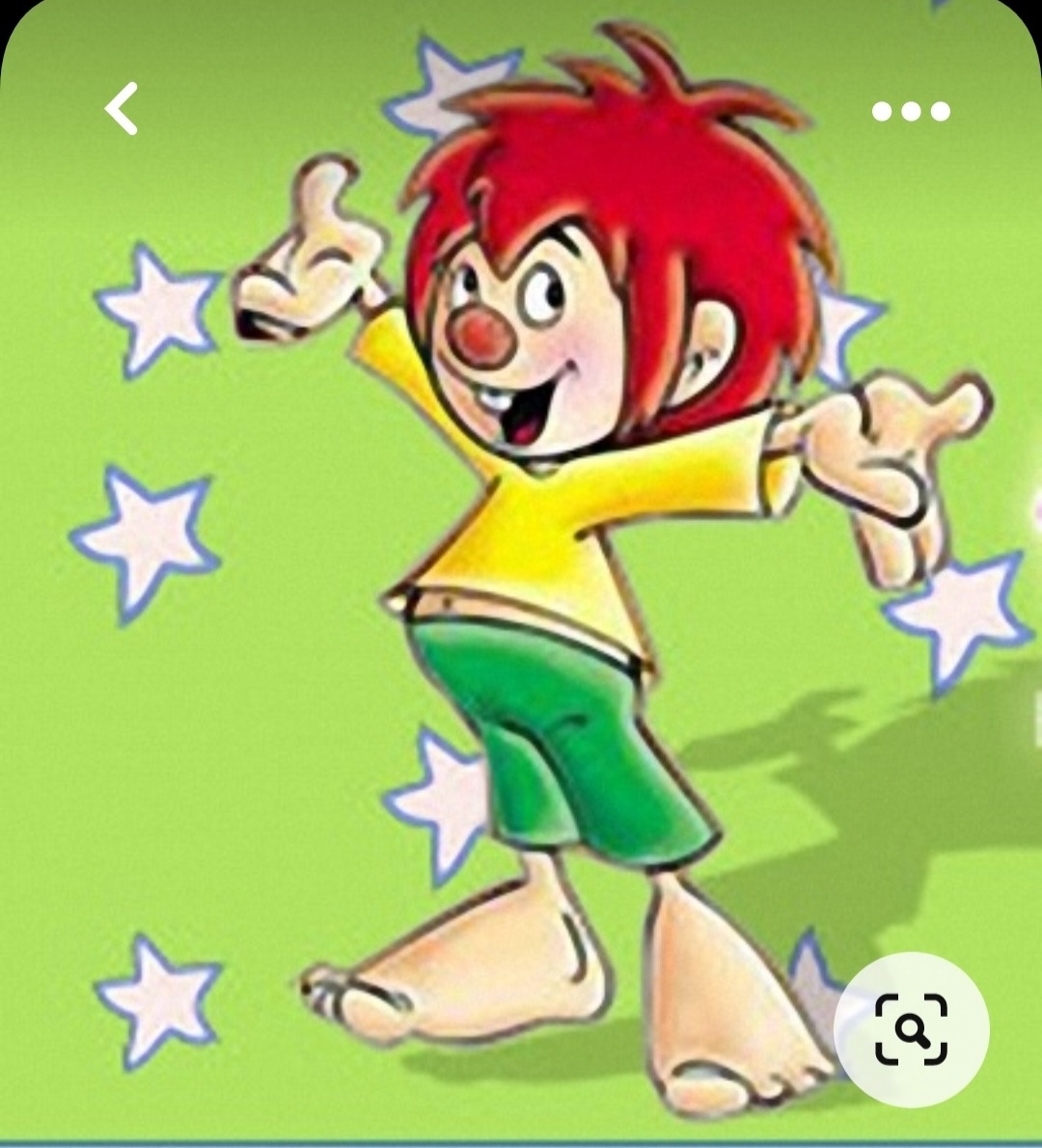Open the three-dot overflow menu

(x=910, y=112)
